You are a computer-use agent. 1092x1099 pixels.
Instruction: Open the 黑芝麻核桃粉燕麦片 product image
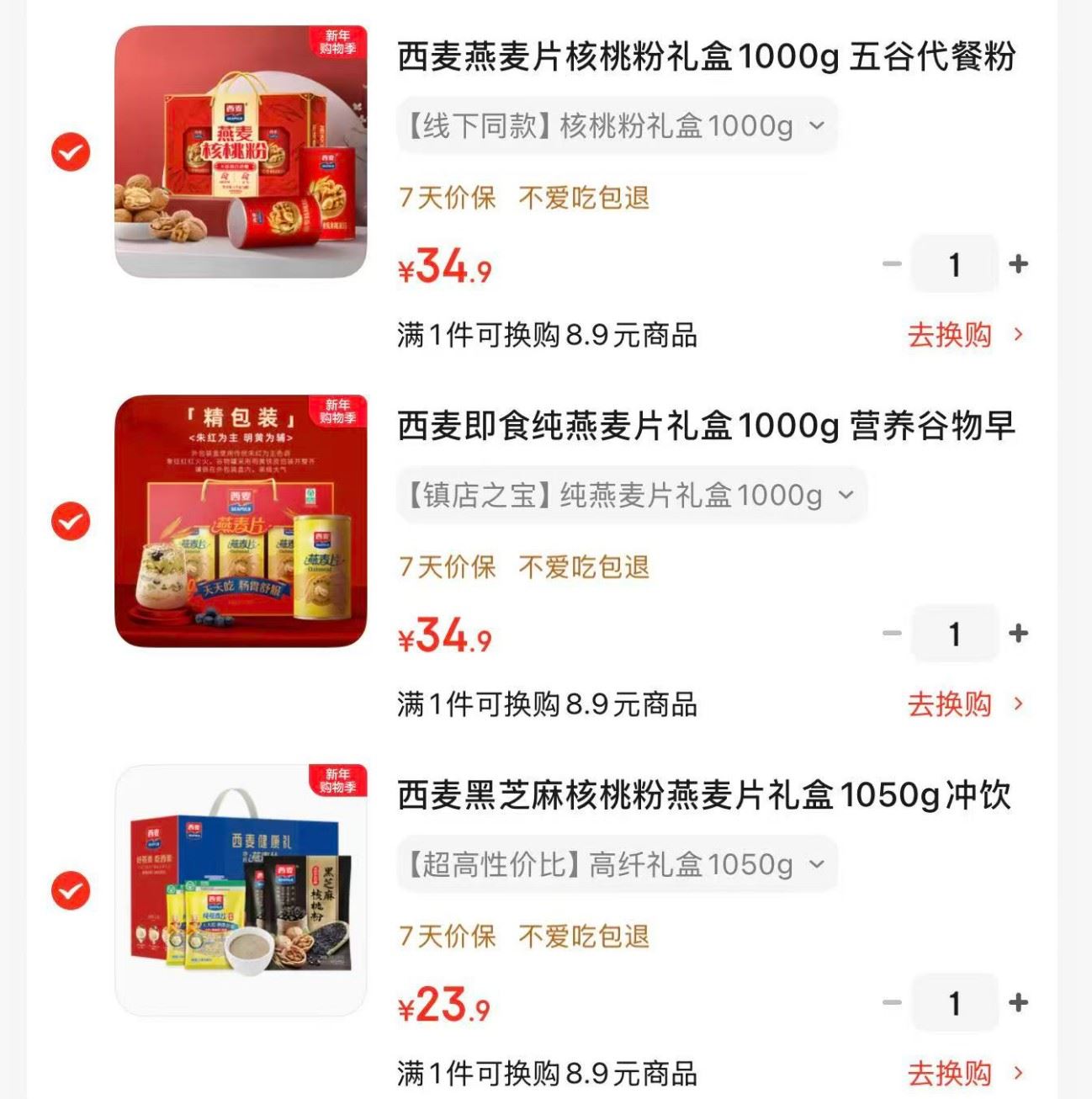241,890
